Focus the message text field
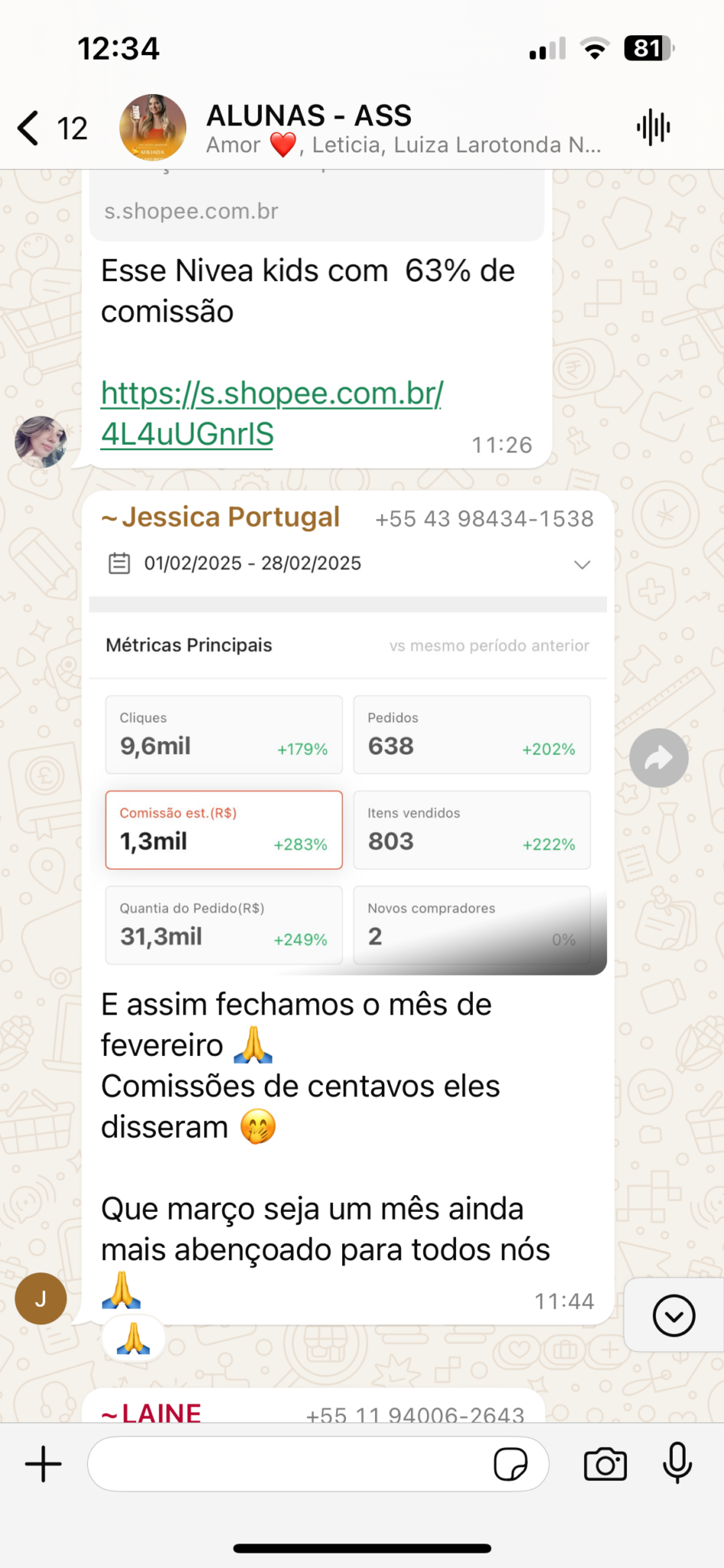Viewport: 724px width, 1568px height. (x=291, y=1464)
